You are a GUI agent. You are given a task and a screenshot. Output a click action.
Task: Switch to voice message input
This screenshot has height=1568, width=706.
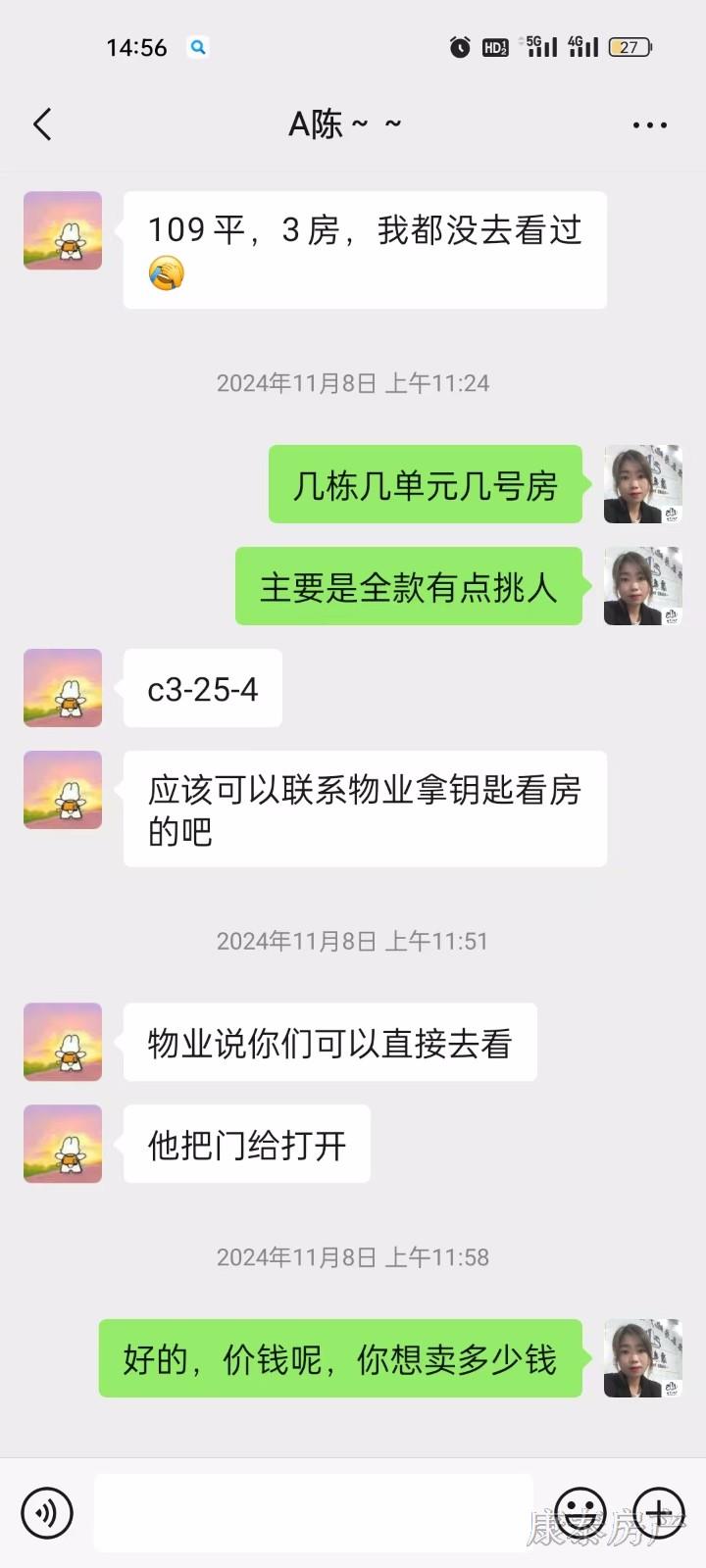[46, 1512]
